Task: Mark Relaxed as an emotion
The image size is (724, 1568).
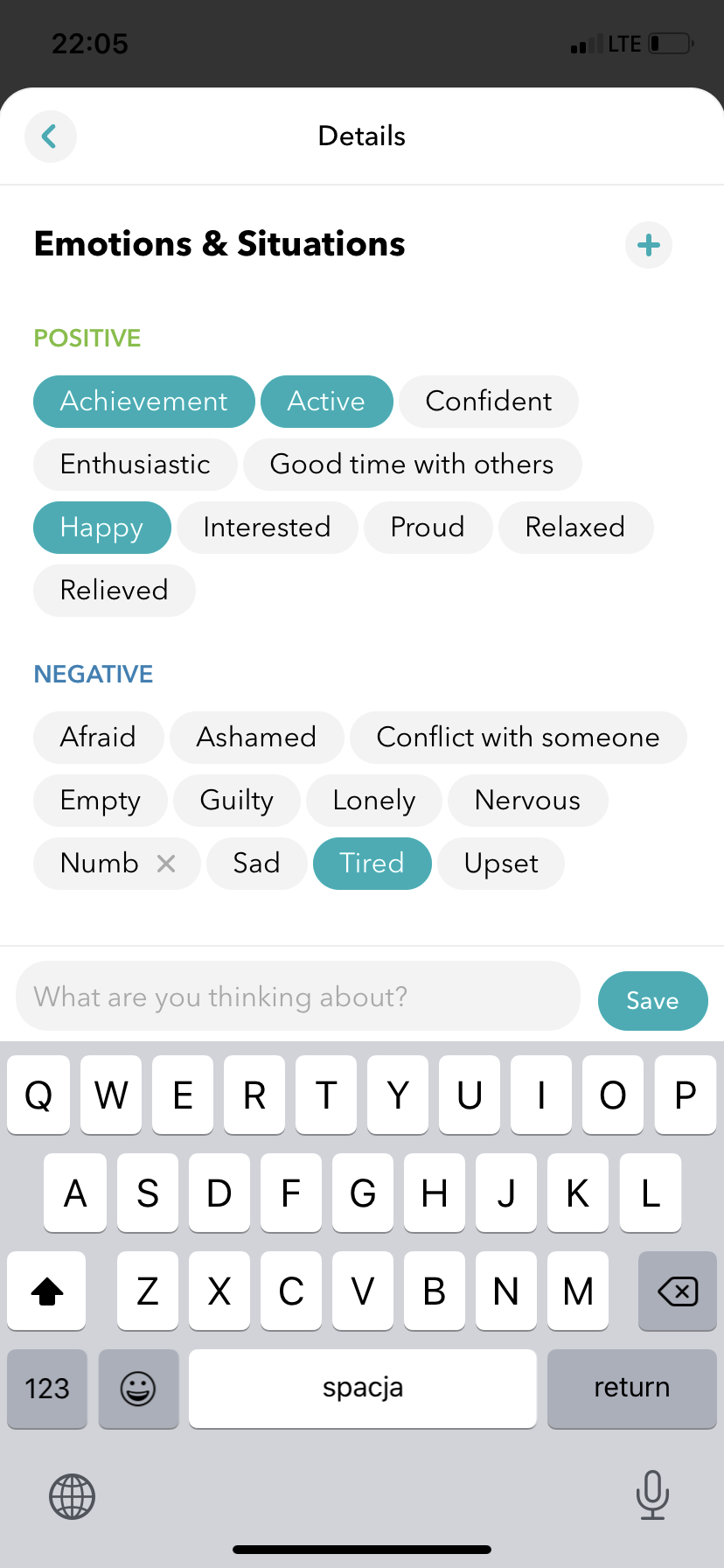Action: 576,528
